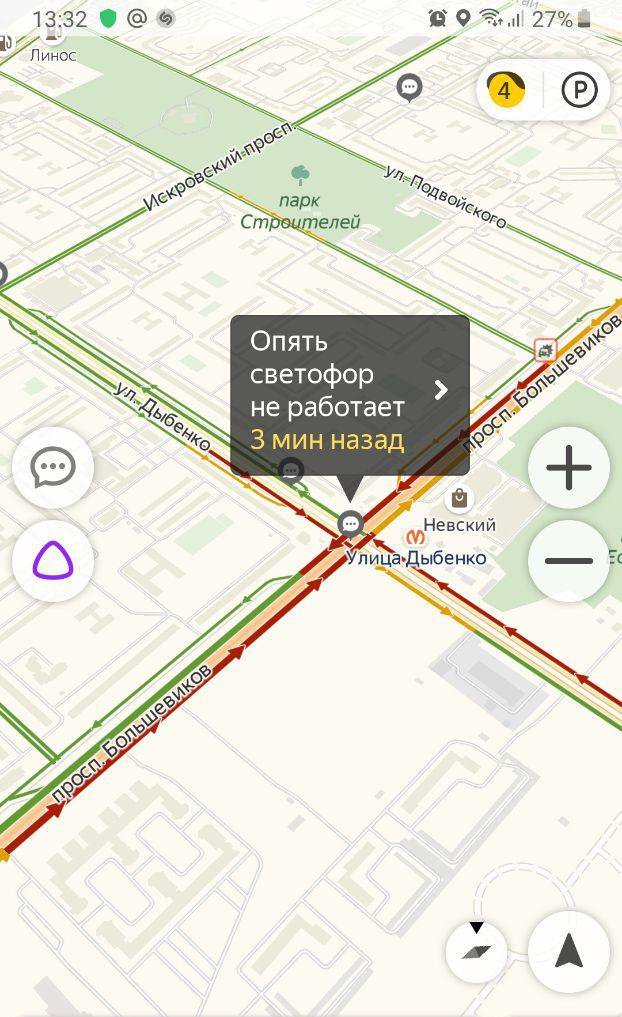Zoom out with the minus button
Viewport: 622px width, 1017px height.
568,560
